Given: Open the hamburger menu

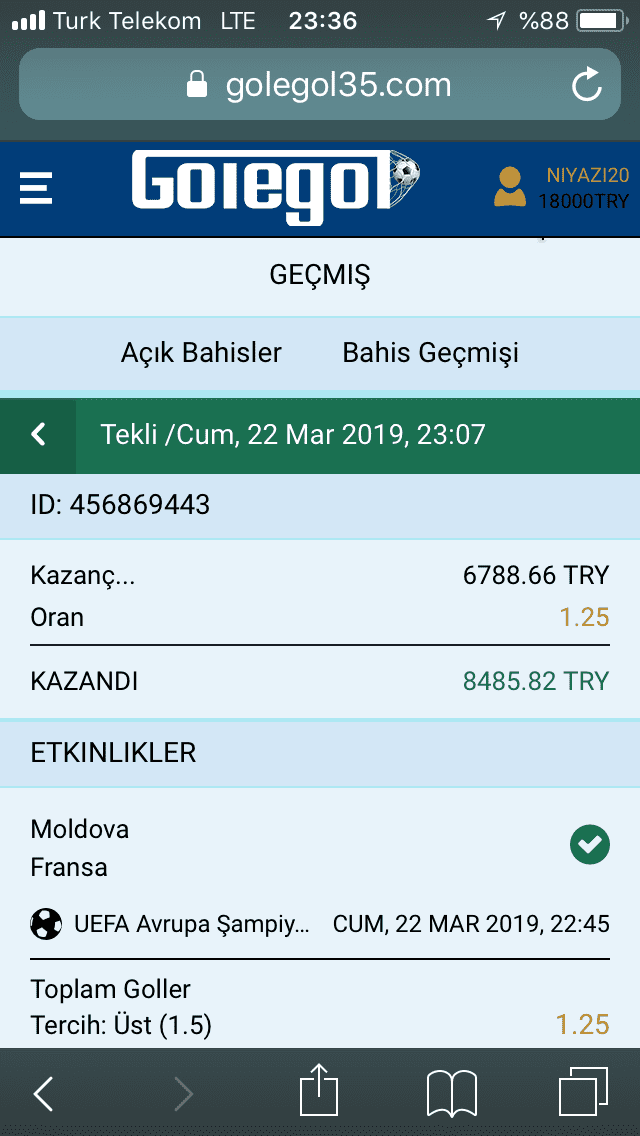Looking at the screenshot, I should 36,188.
